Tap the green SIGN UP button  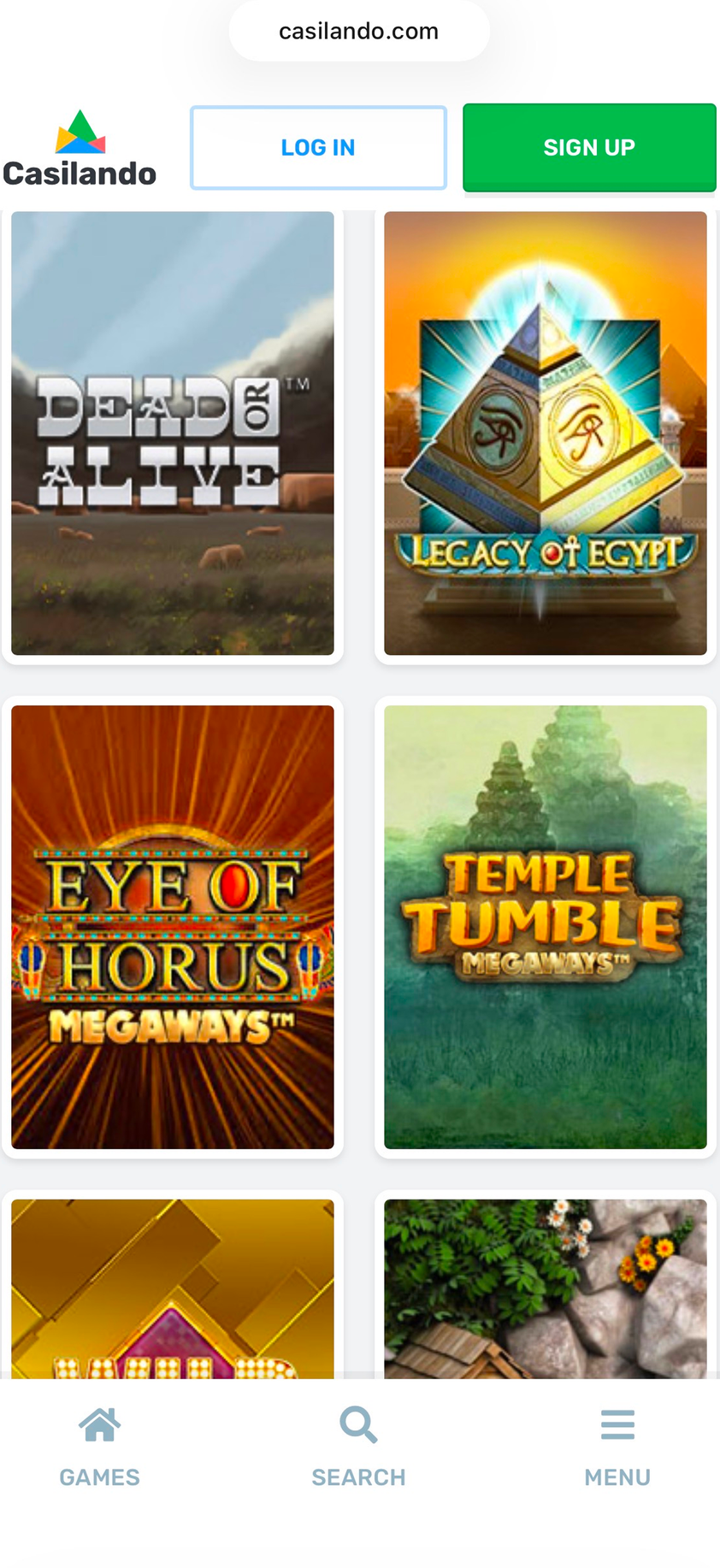[589, 147]
